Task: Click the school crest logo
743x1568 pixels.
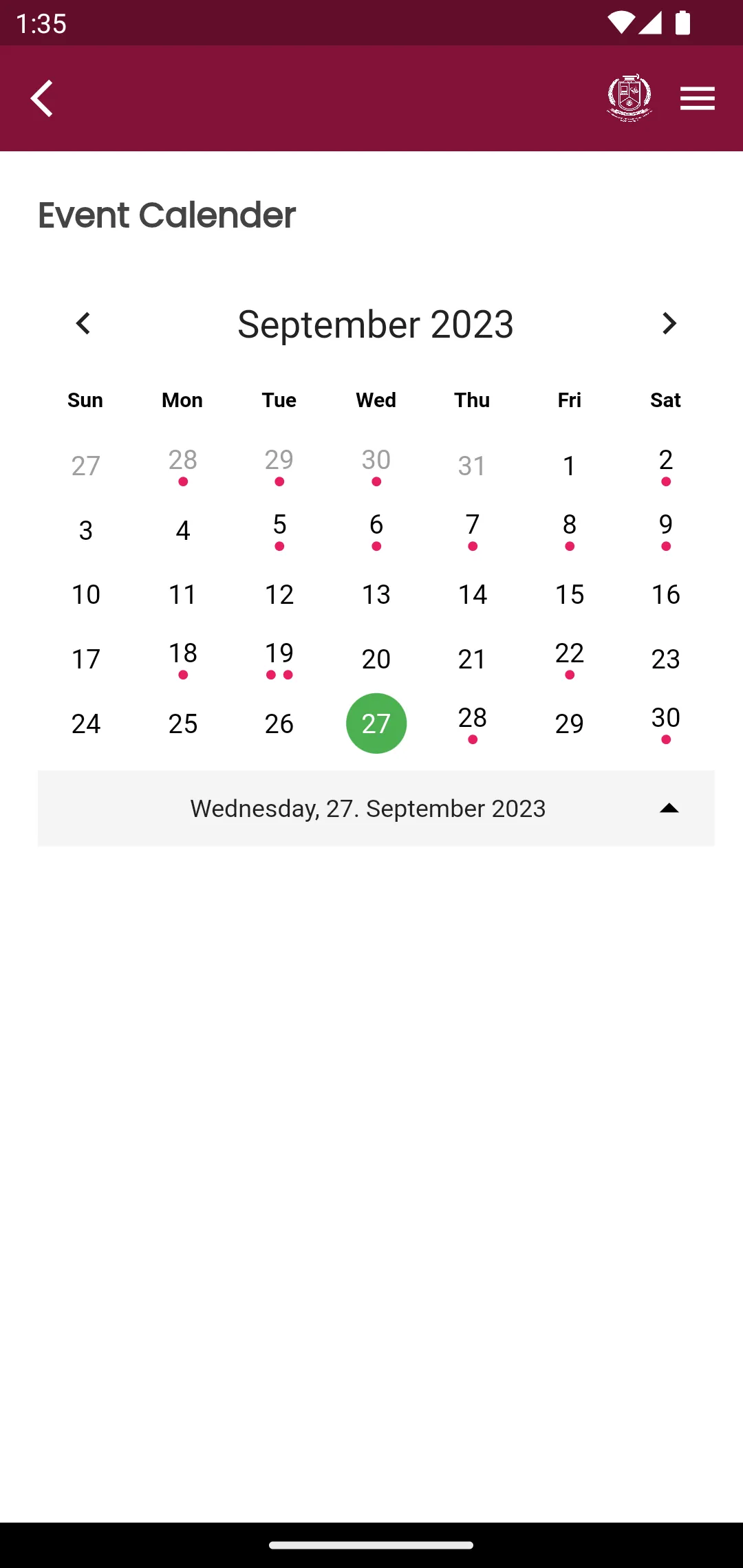Action: click(x=629, y=98)
